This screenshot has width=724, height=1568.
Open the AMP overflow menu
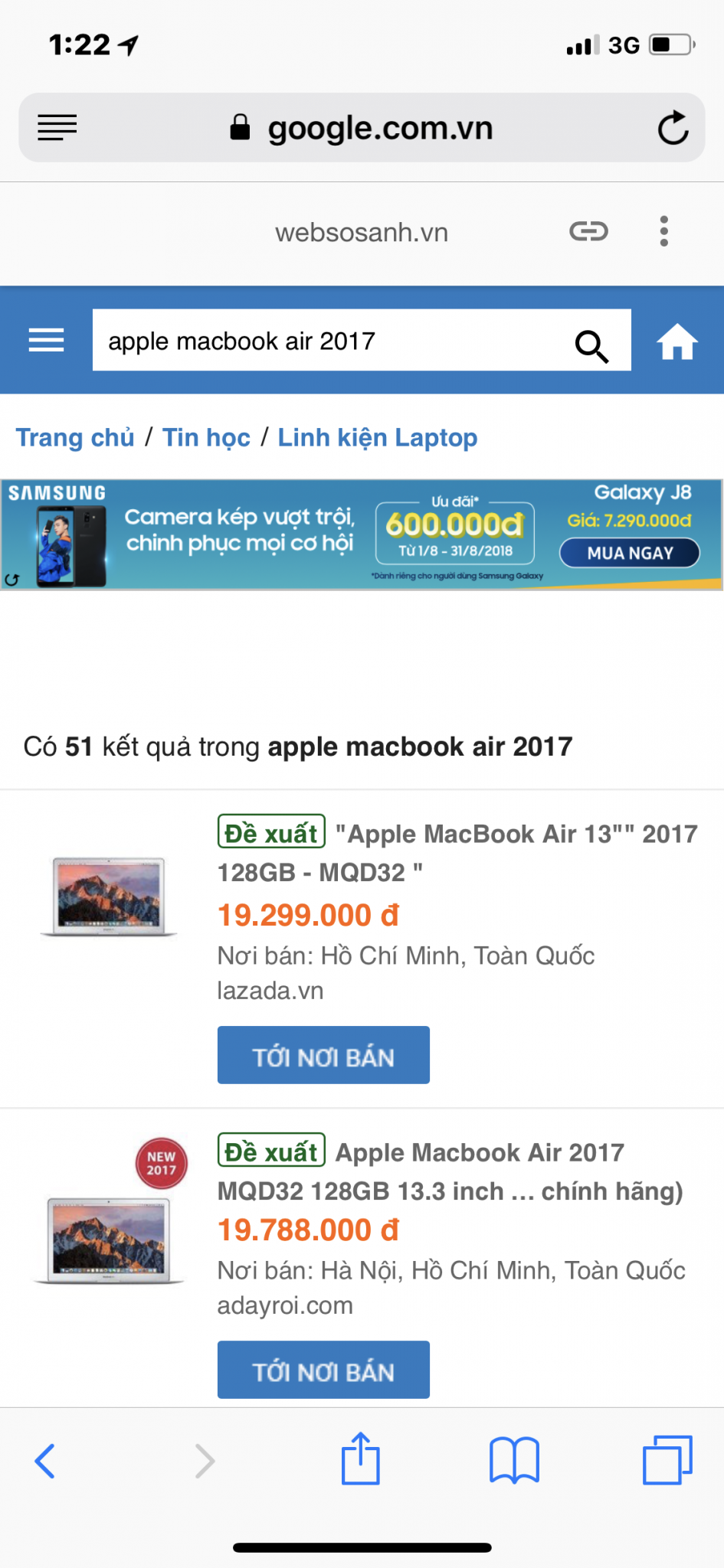tap(663, 231)
